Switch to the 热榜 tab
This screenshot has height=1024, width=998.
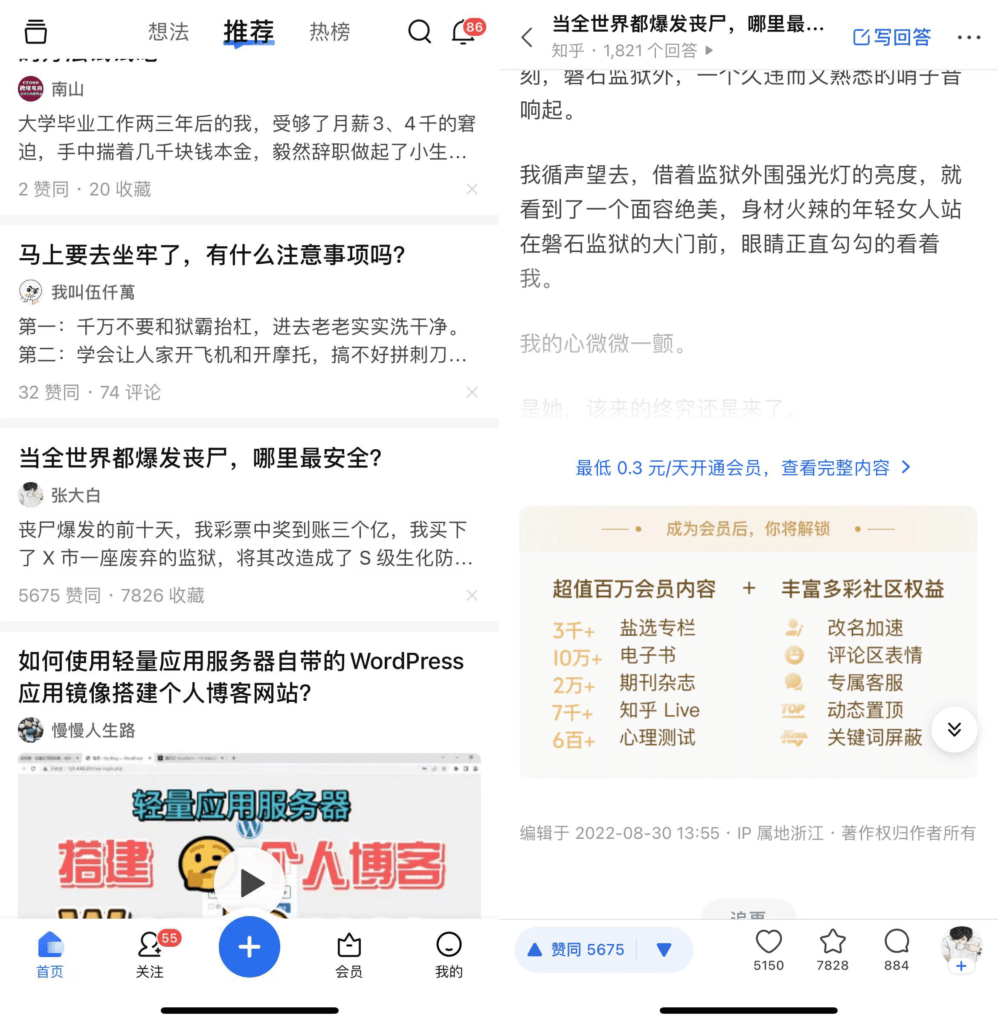click(329, 32)
